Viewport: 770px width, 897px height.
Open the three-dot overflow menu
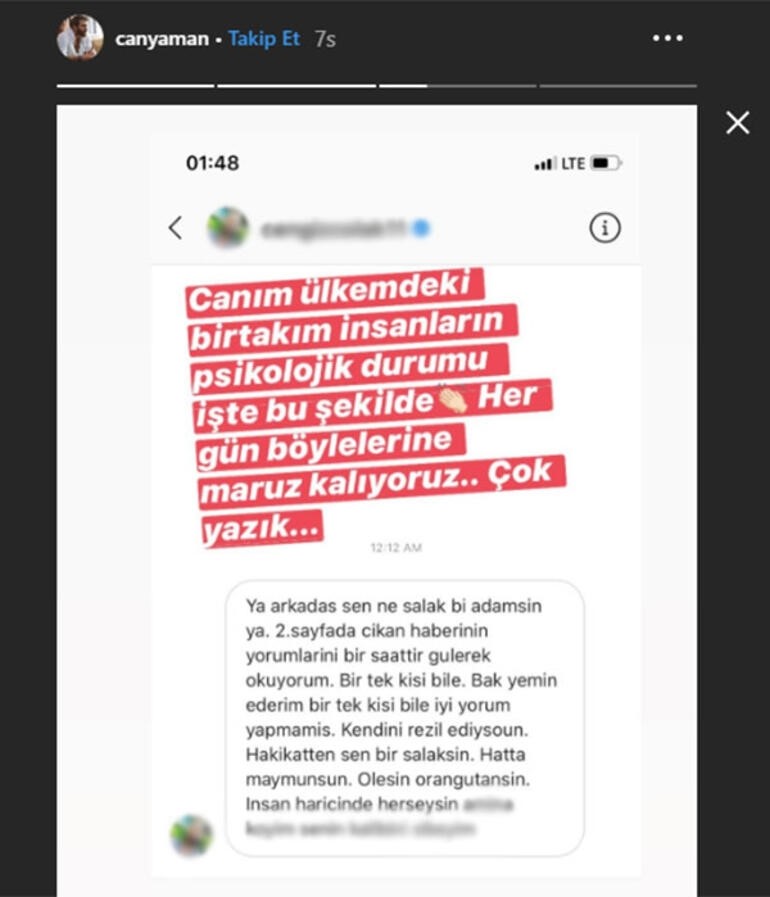[x=668, y=38]
